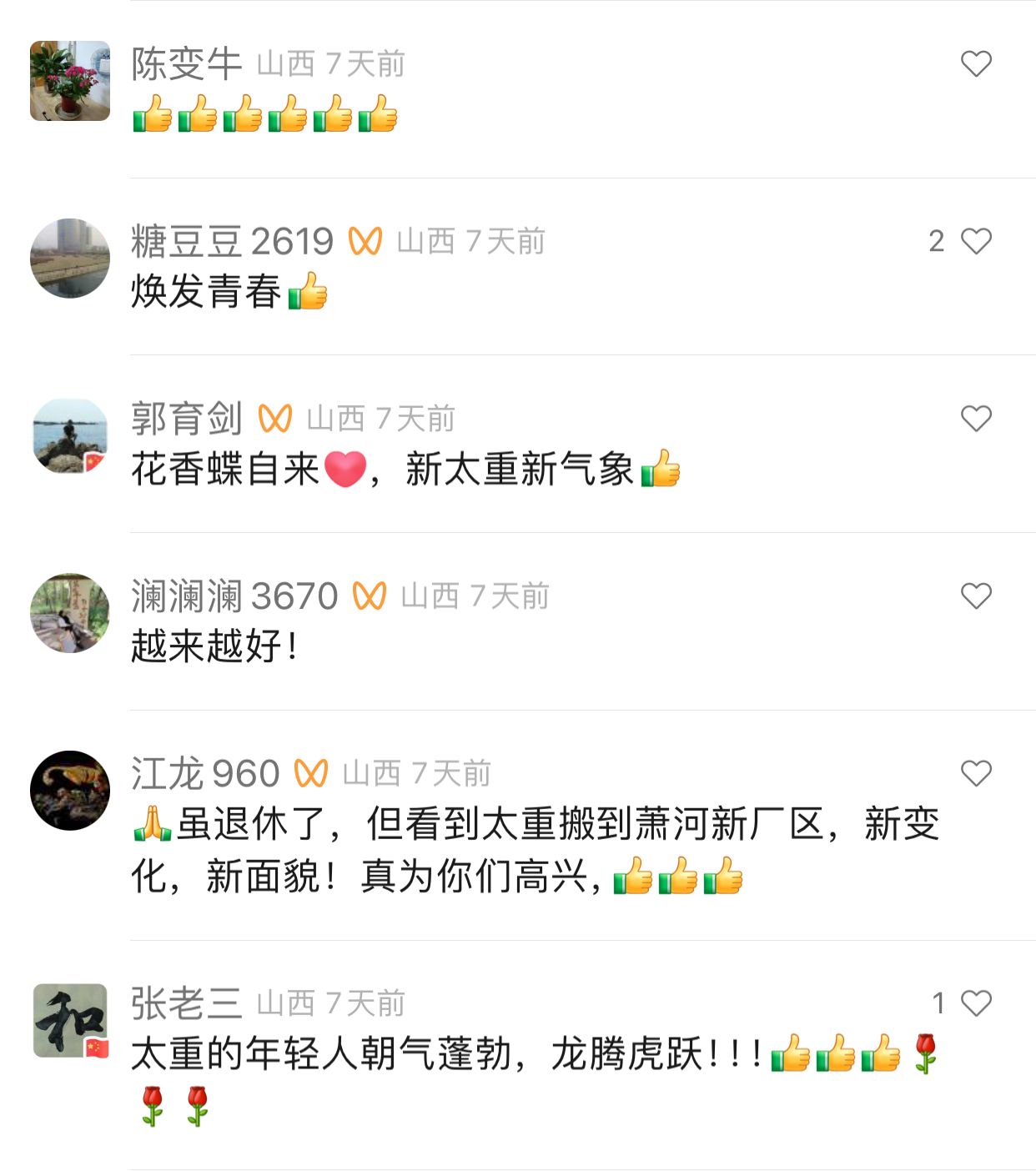The width and height of the screenshot is (1036, 1171).
Task: Open 糖豆豆2619's profile avatar
Action: tap(70, 259)
